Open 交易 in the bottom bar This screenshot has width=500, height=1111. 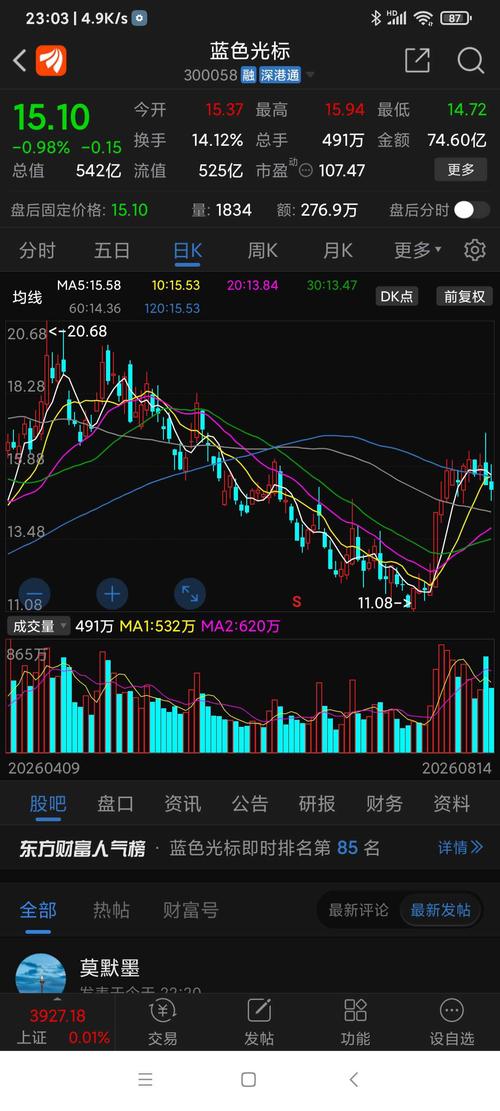pos(163,1022)
